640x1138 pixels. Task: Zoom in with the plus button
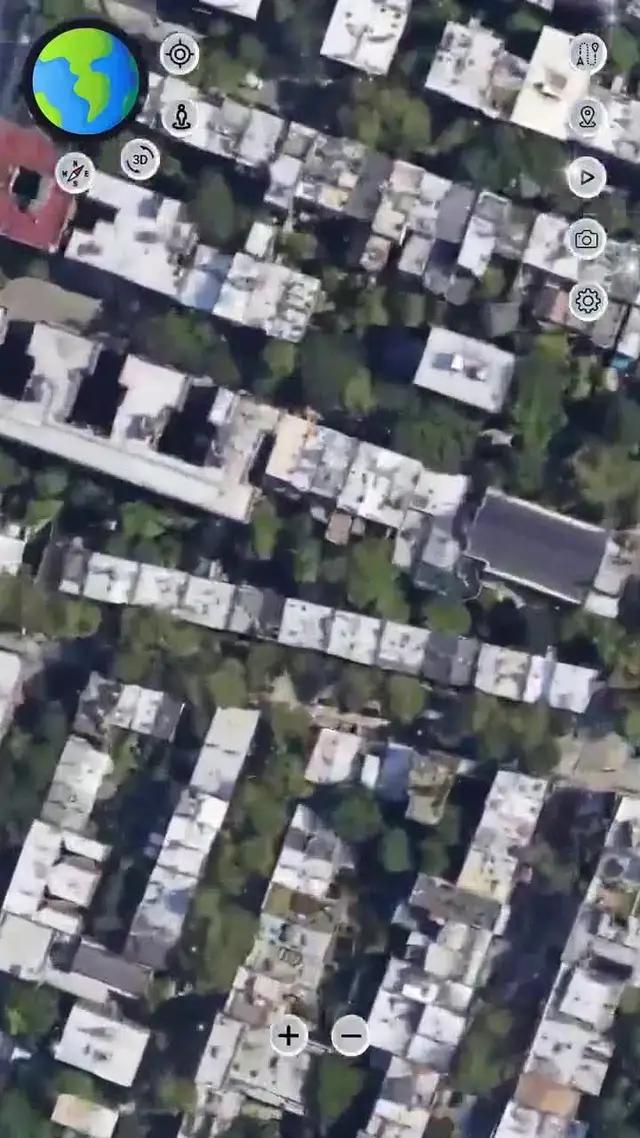288,1035
